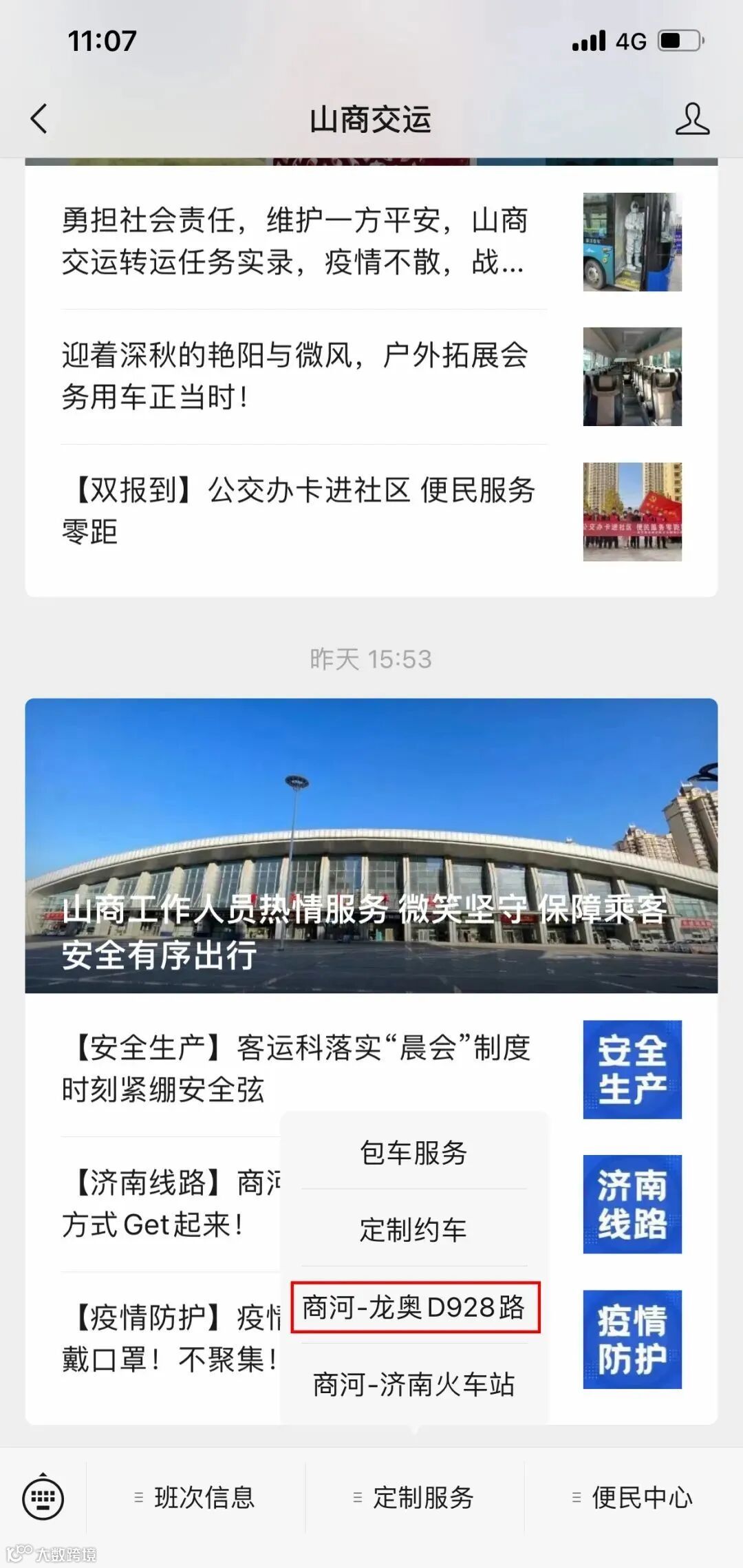
Task: Open 商河-龙奥 D928路 route
Action: [414, 1307]
